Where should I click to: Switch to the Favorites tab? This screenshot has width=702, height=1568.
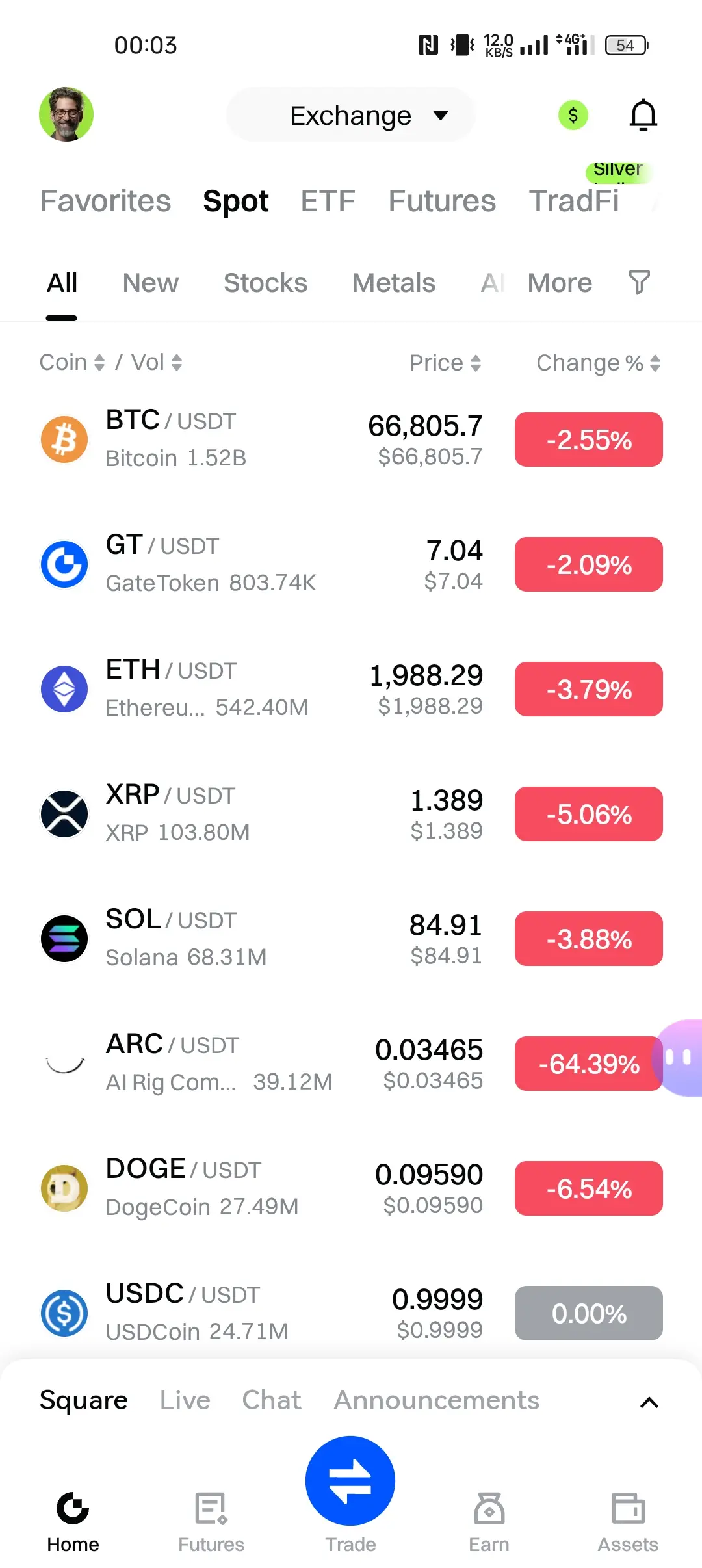(105, 201)
